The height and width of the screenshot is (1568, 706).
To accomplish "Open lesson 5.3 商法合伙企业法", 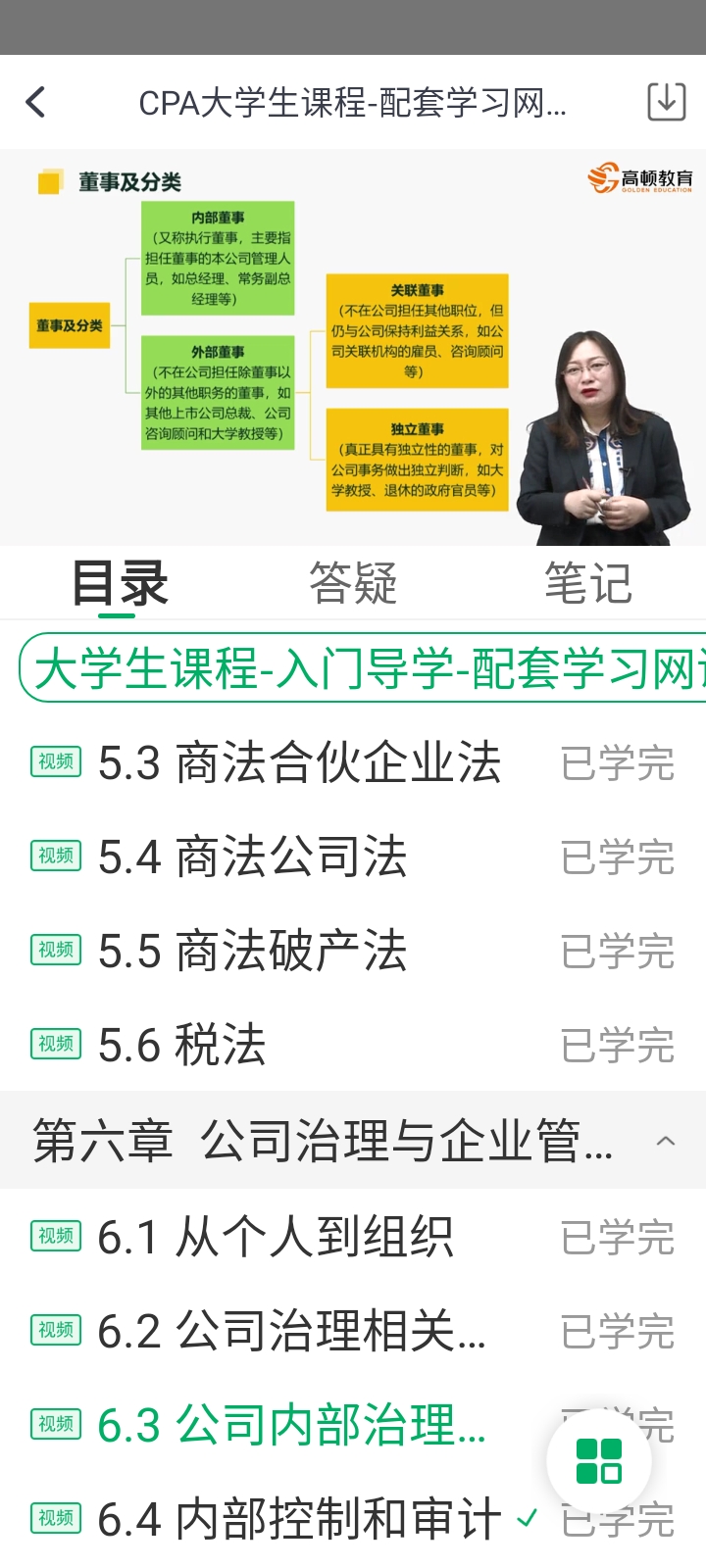I will [x=299, y=762].
